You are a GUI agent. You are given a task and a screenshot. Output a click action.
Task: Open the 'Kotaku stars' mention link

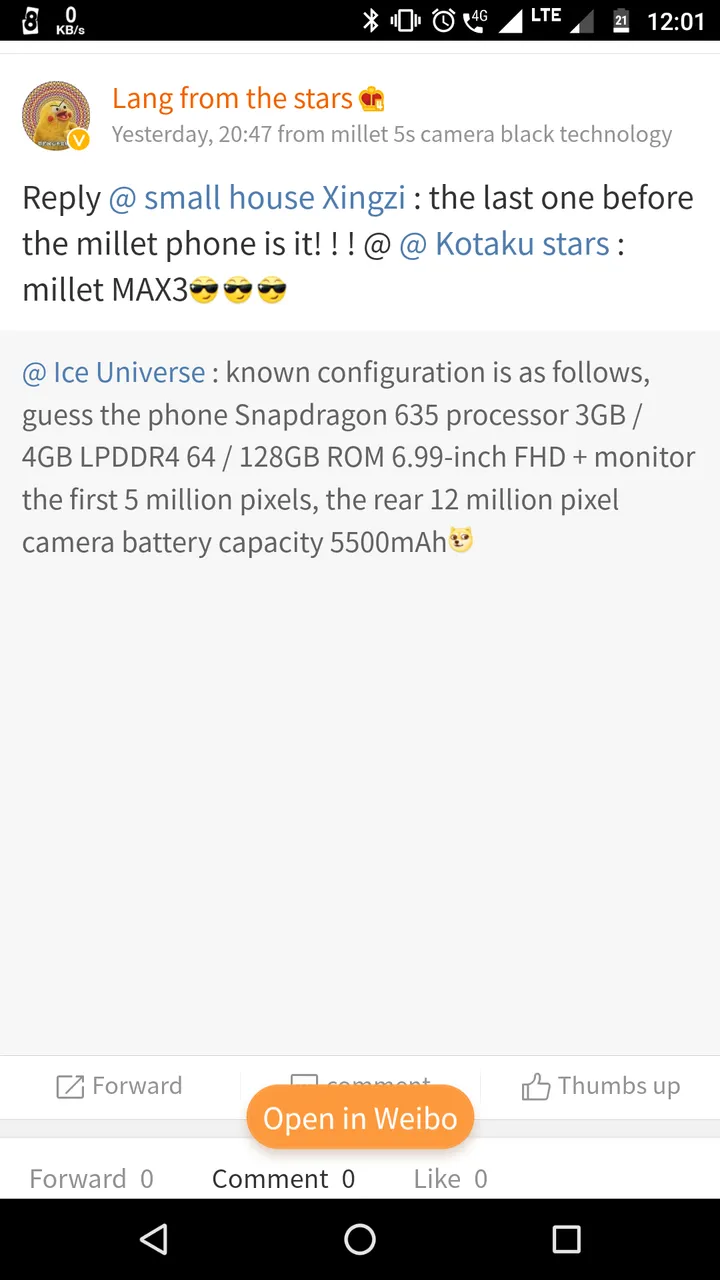[x=521, y=243]
